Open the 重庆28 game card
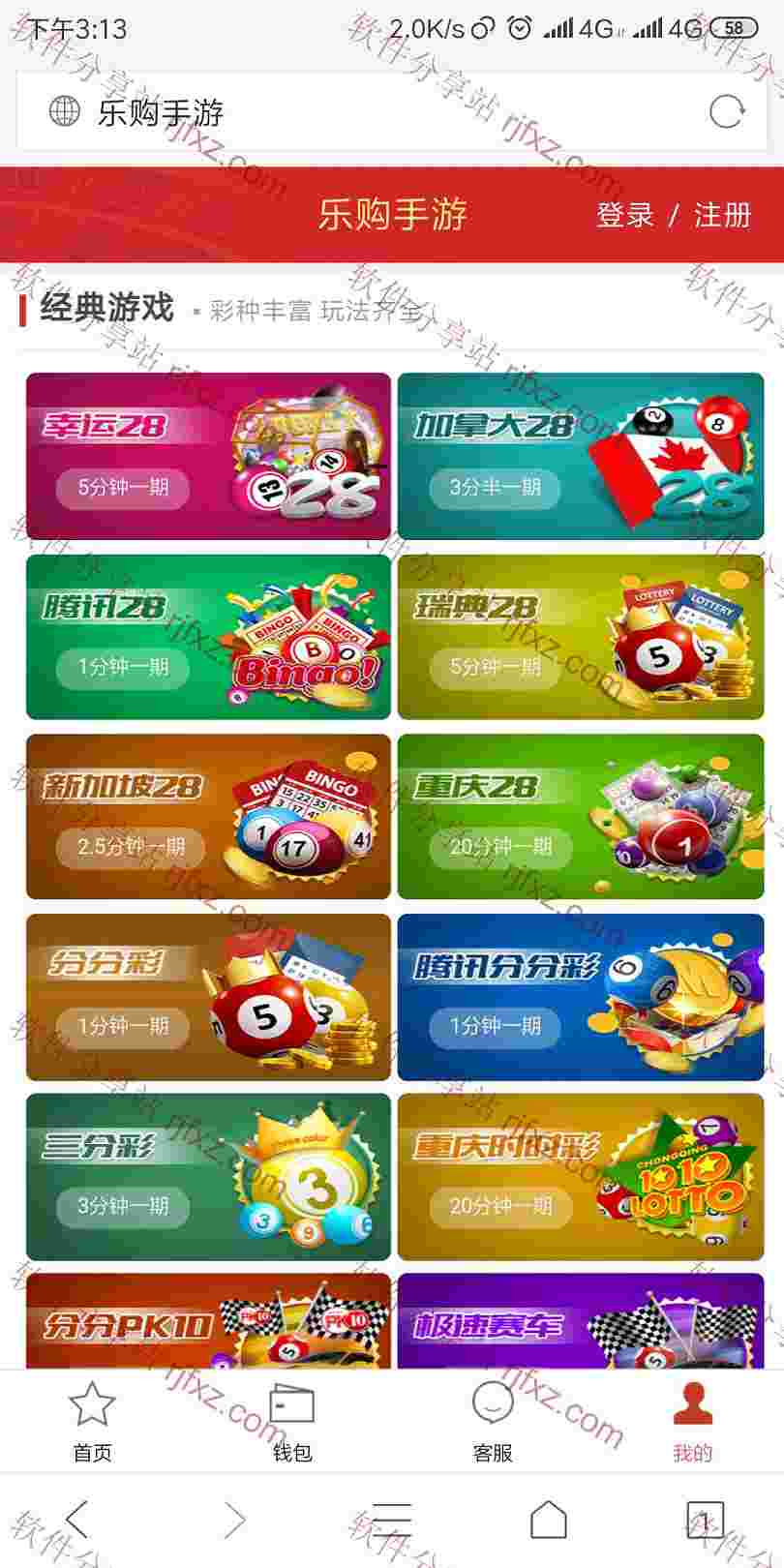 tap(580, 816)
